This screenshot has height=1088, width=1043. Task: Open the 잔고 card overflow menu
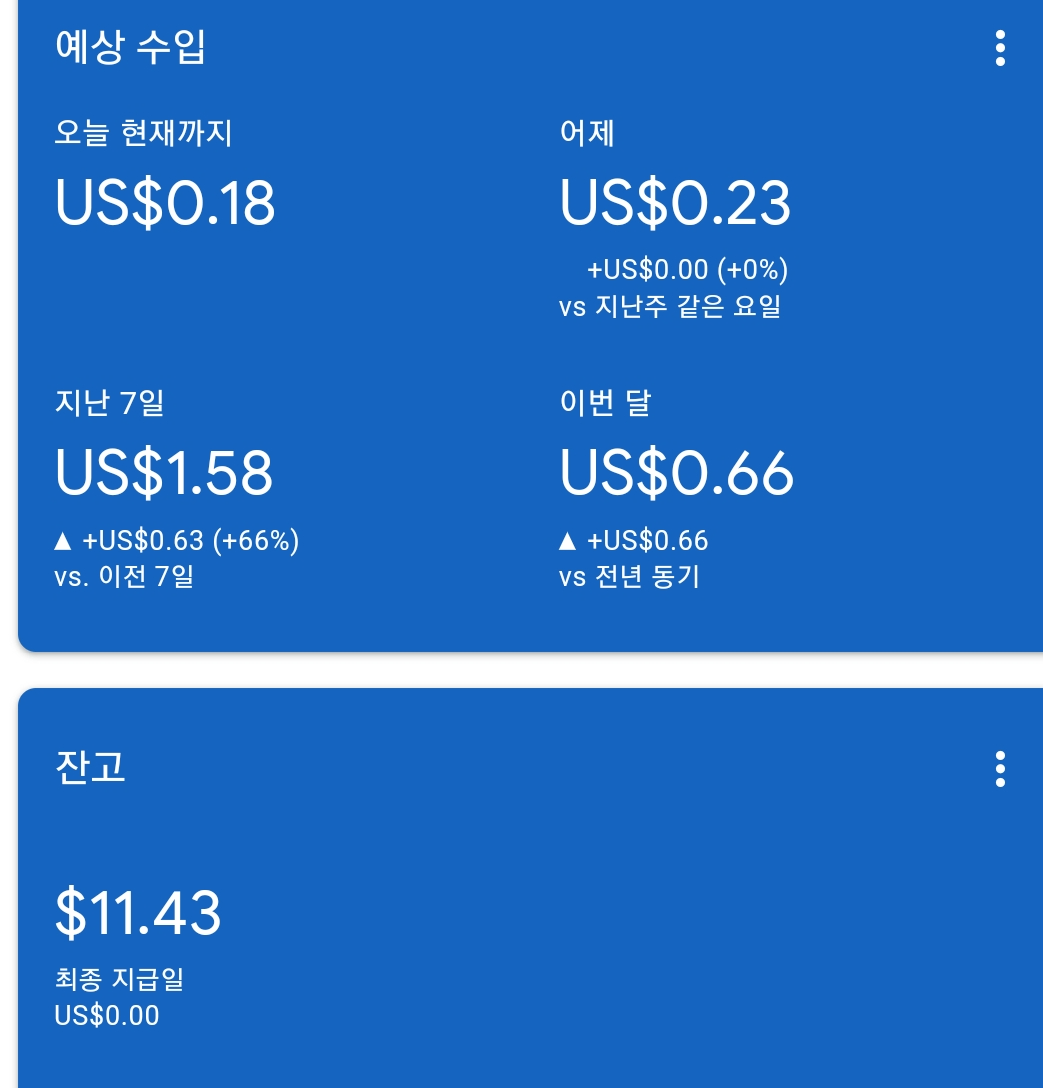point(1000,768)
